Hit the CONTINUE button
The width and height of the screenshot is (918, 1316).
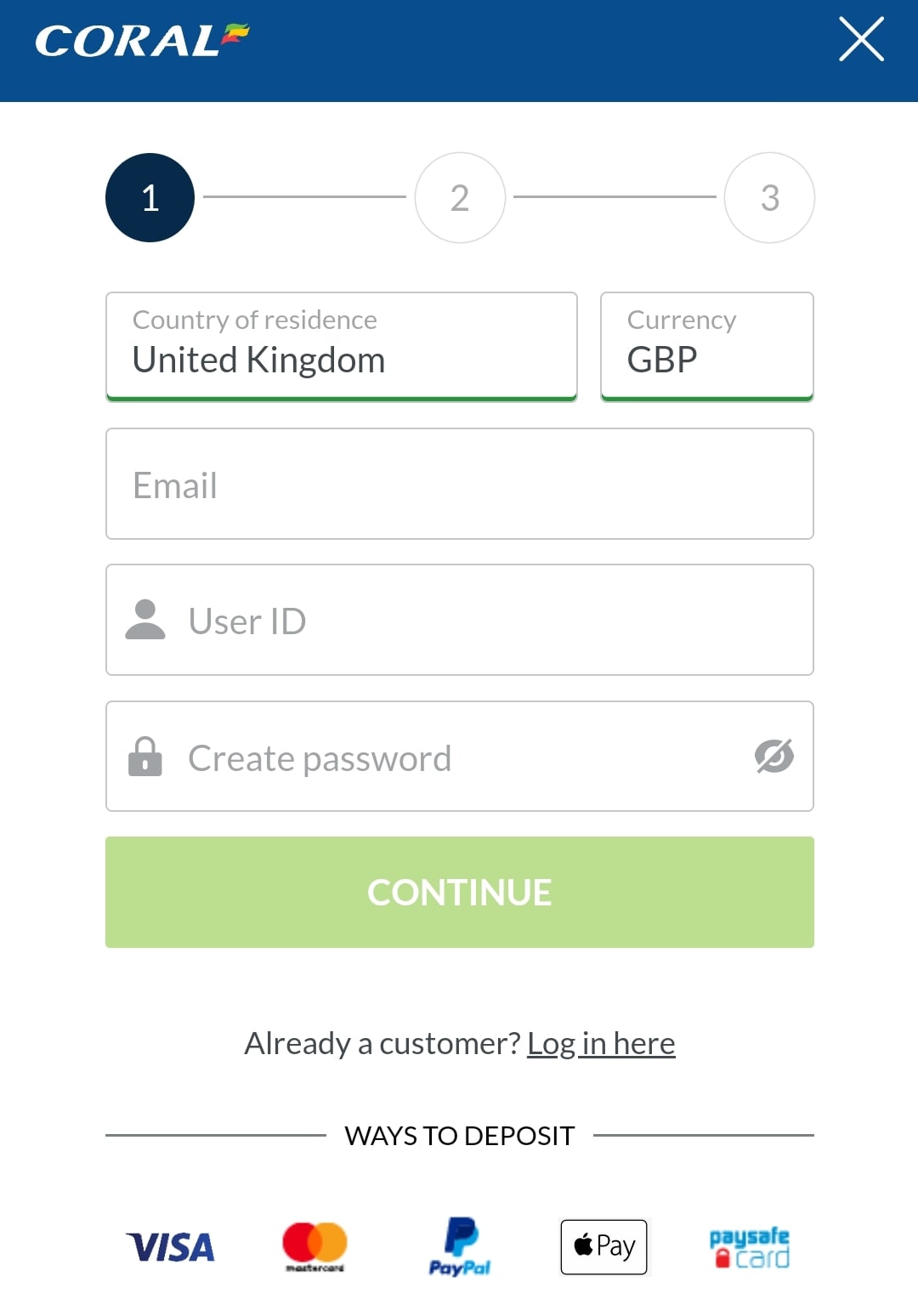[459, 892]
